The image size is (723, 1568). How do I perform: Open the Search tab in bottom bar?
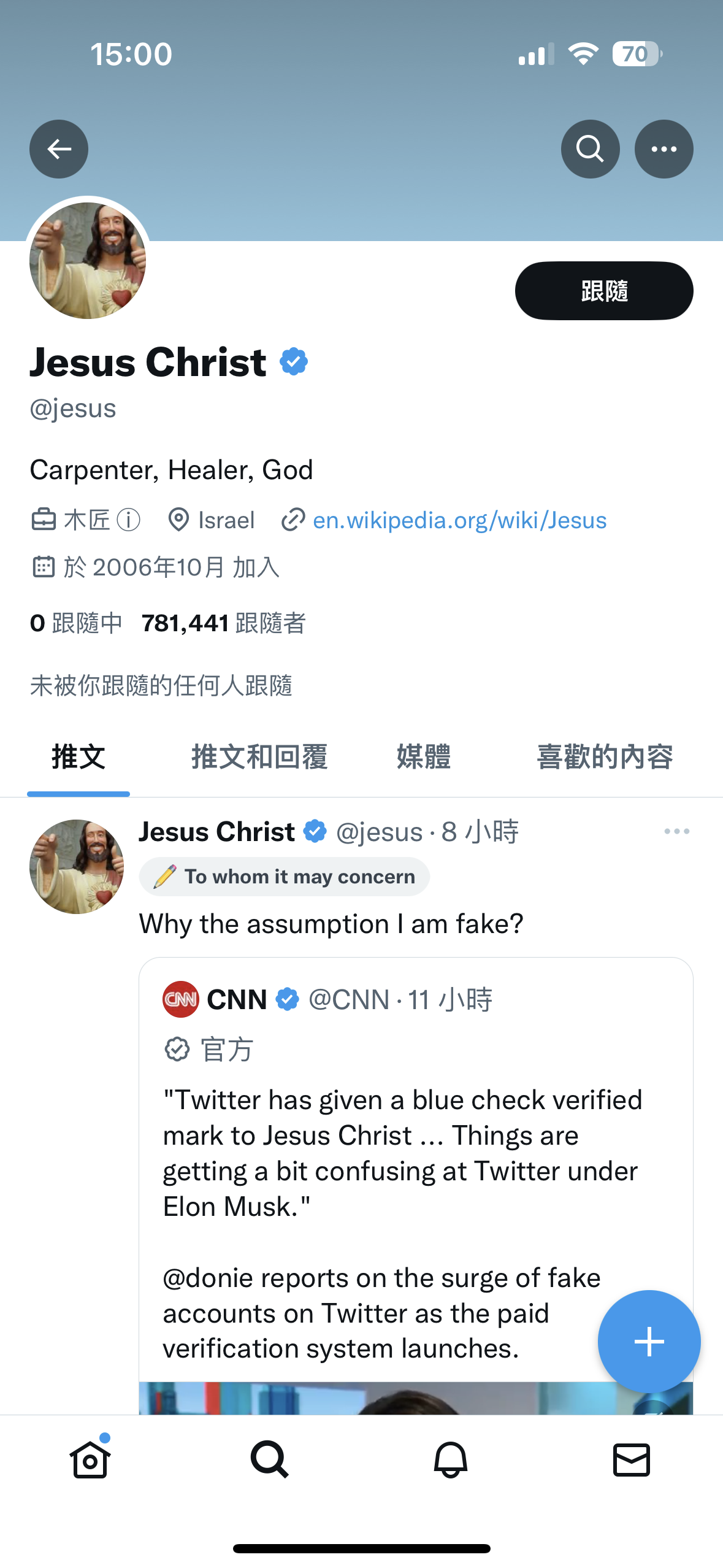270,1459
